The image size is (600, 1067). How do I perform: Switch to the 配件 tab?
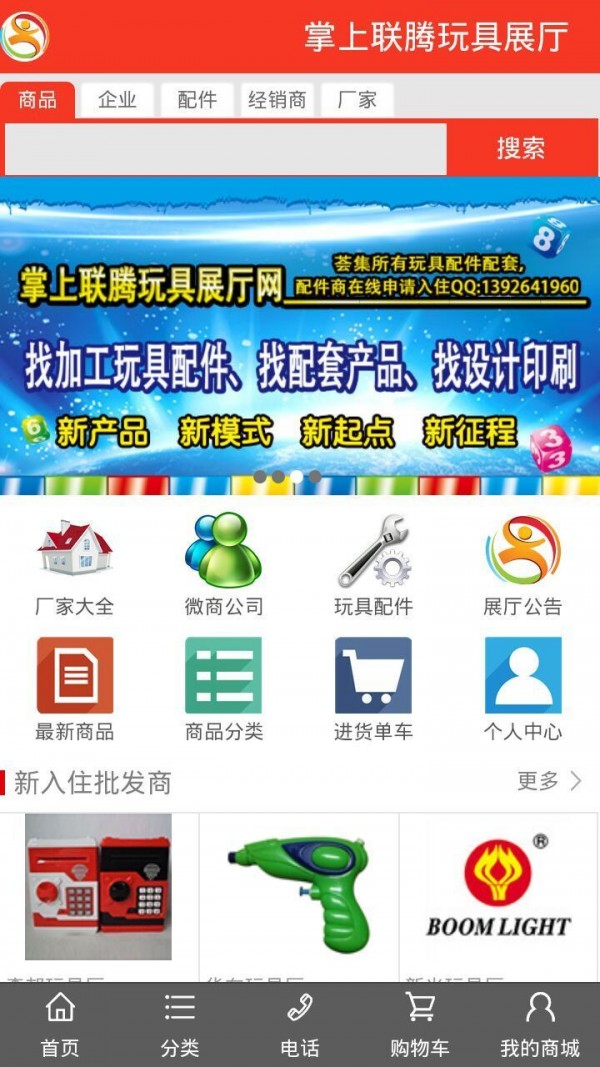point(197,100)
